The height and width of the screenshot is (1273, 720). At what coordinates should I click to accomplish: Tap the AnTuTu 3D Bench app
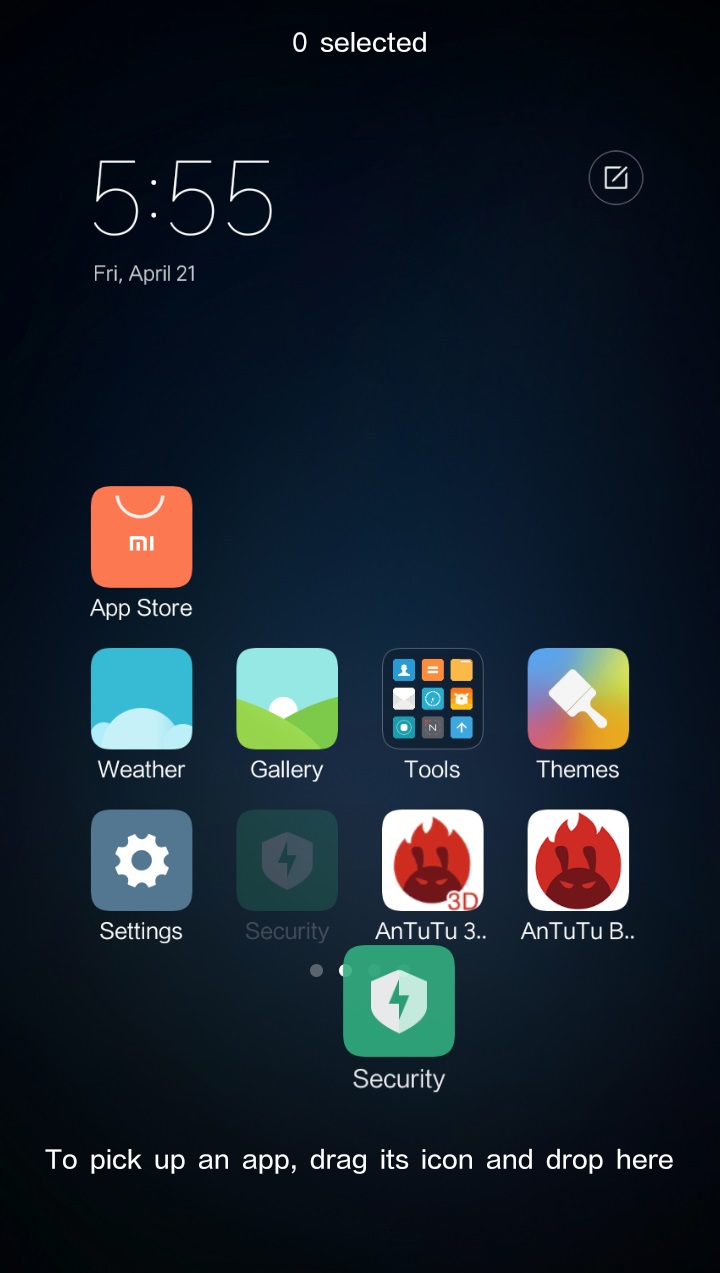point(433,860)
